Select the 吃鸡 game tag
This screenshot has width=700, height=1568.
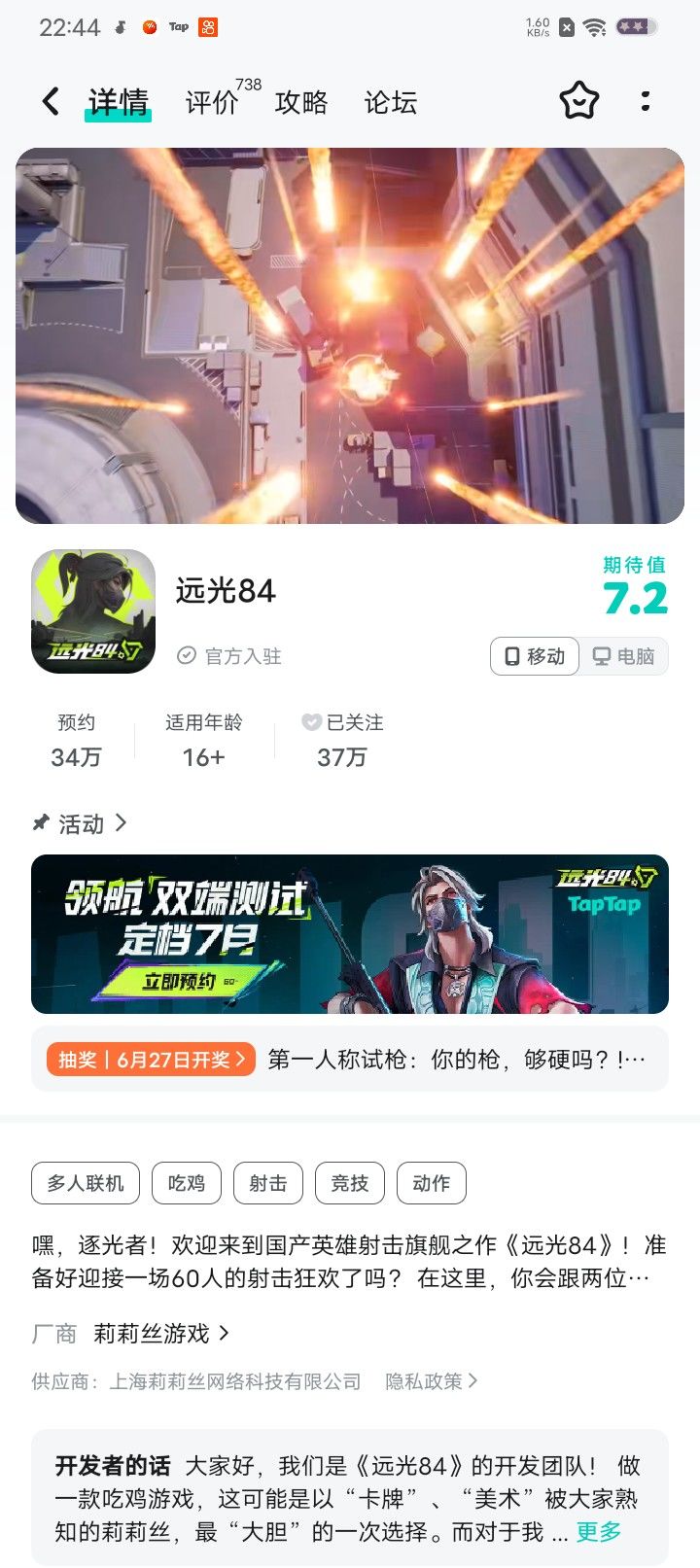tap(187, 1183)
